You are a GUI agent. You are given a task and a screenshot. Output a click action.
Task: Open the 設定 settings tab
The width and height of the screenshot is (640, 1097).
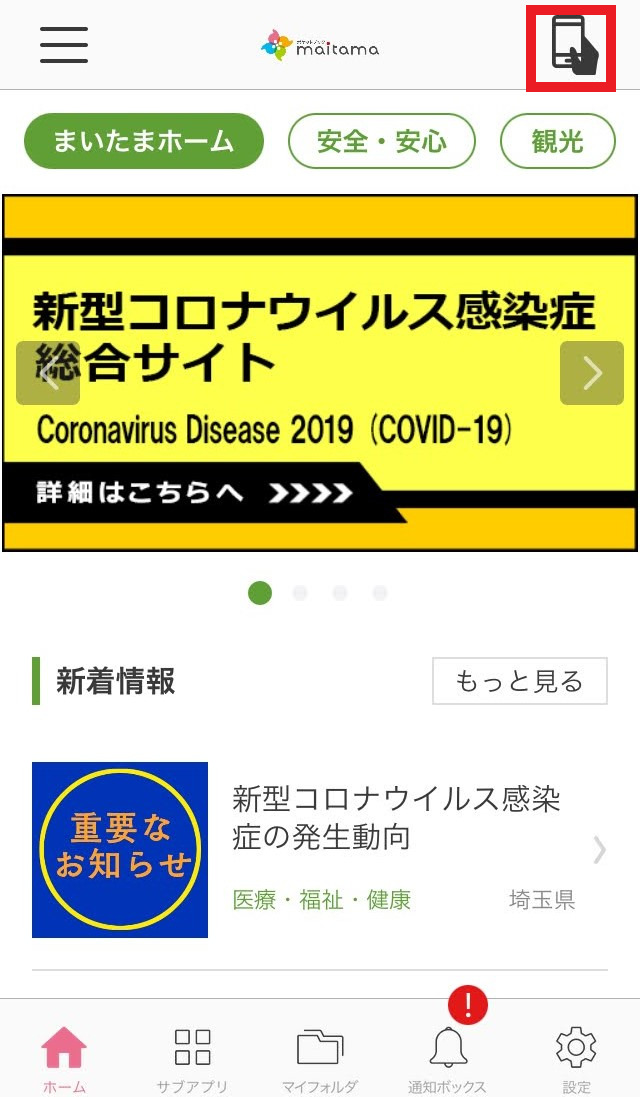click(x=576, y=1058)
